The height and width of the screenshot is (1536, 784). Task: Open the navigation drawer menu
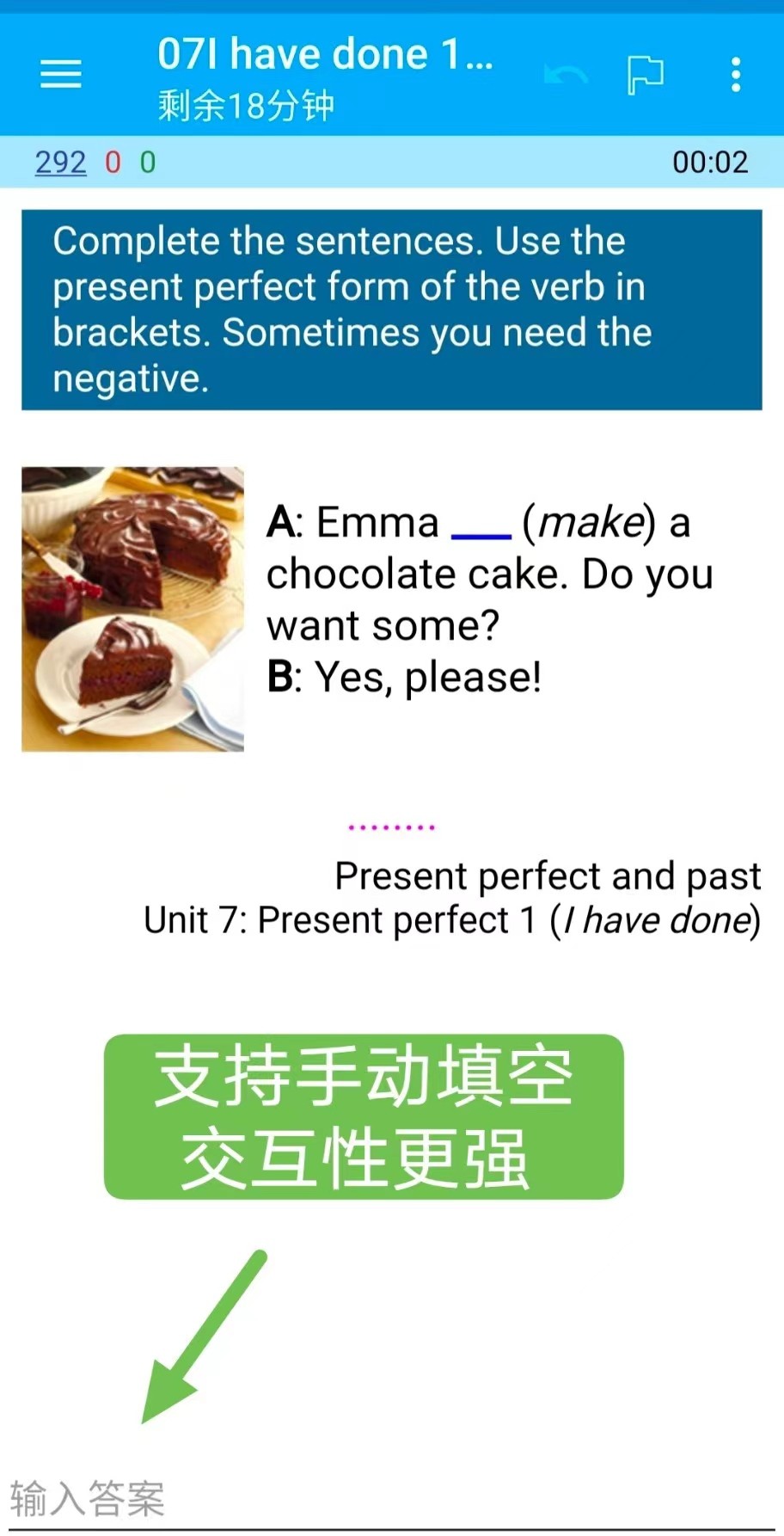[61, 74]
